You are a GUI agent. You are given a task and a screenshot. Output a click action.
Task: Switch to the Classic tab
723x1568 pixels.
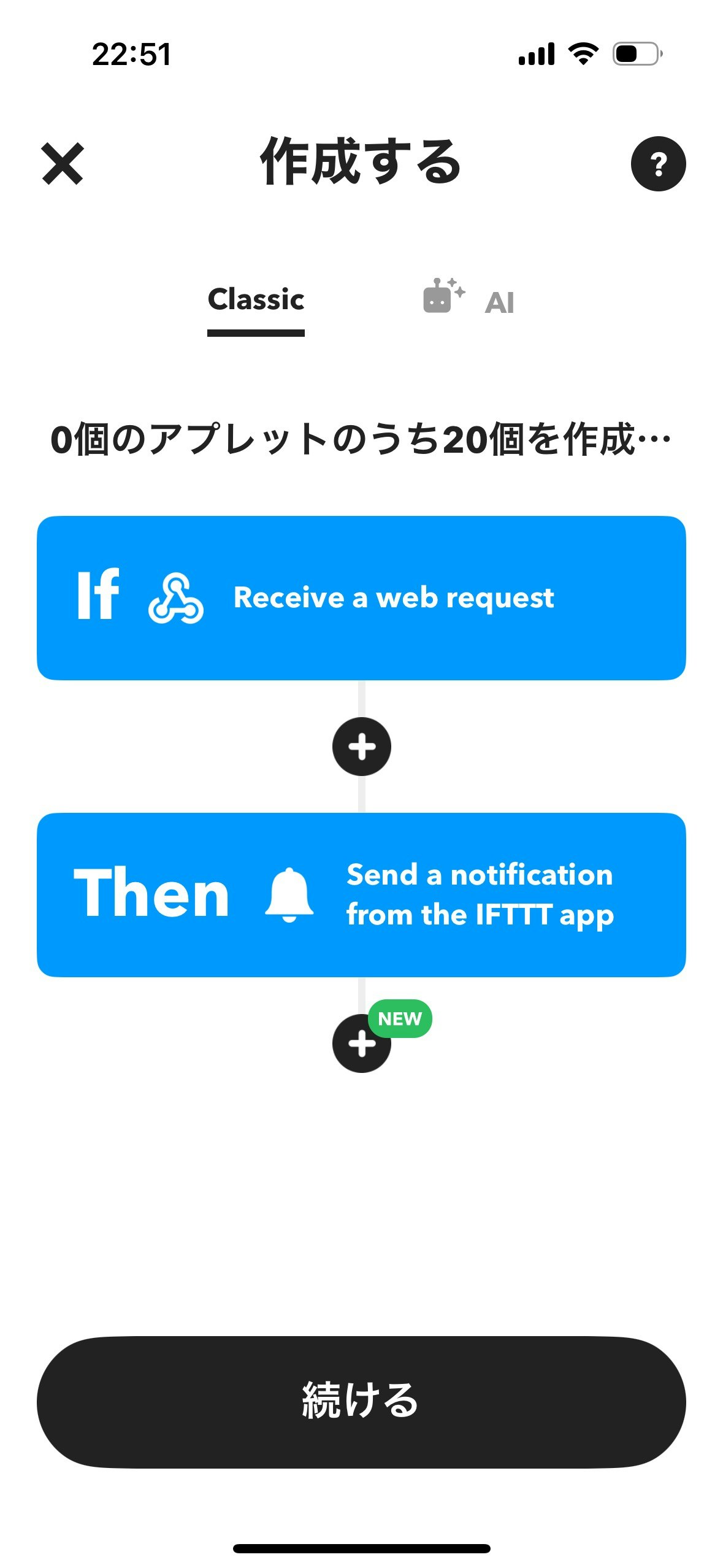255,301
